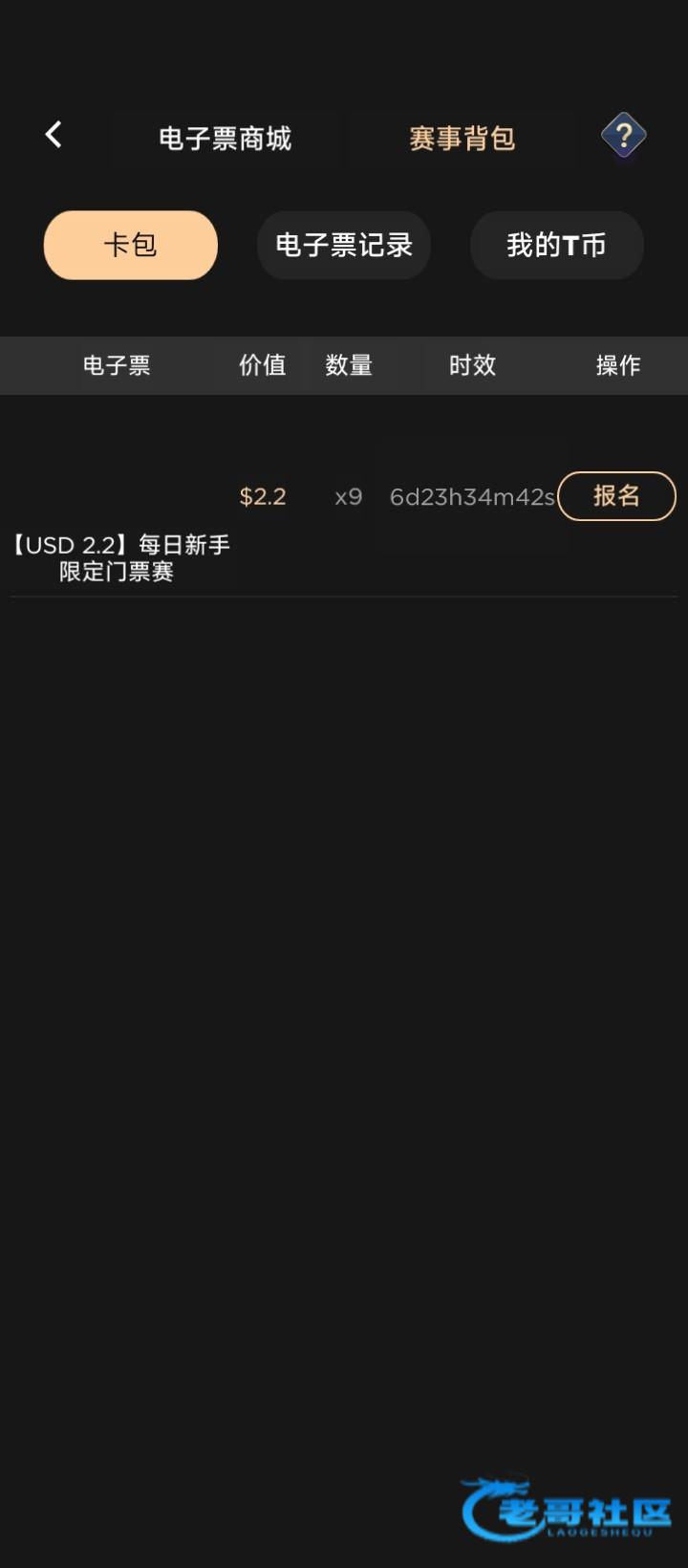
Task: Go back using the arrow icon
Action: click(54, 135)
